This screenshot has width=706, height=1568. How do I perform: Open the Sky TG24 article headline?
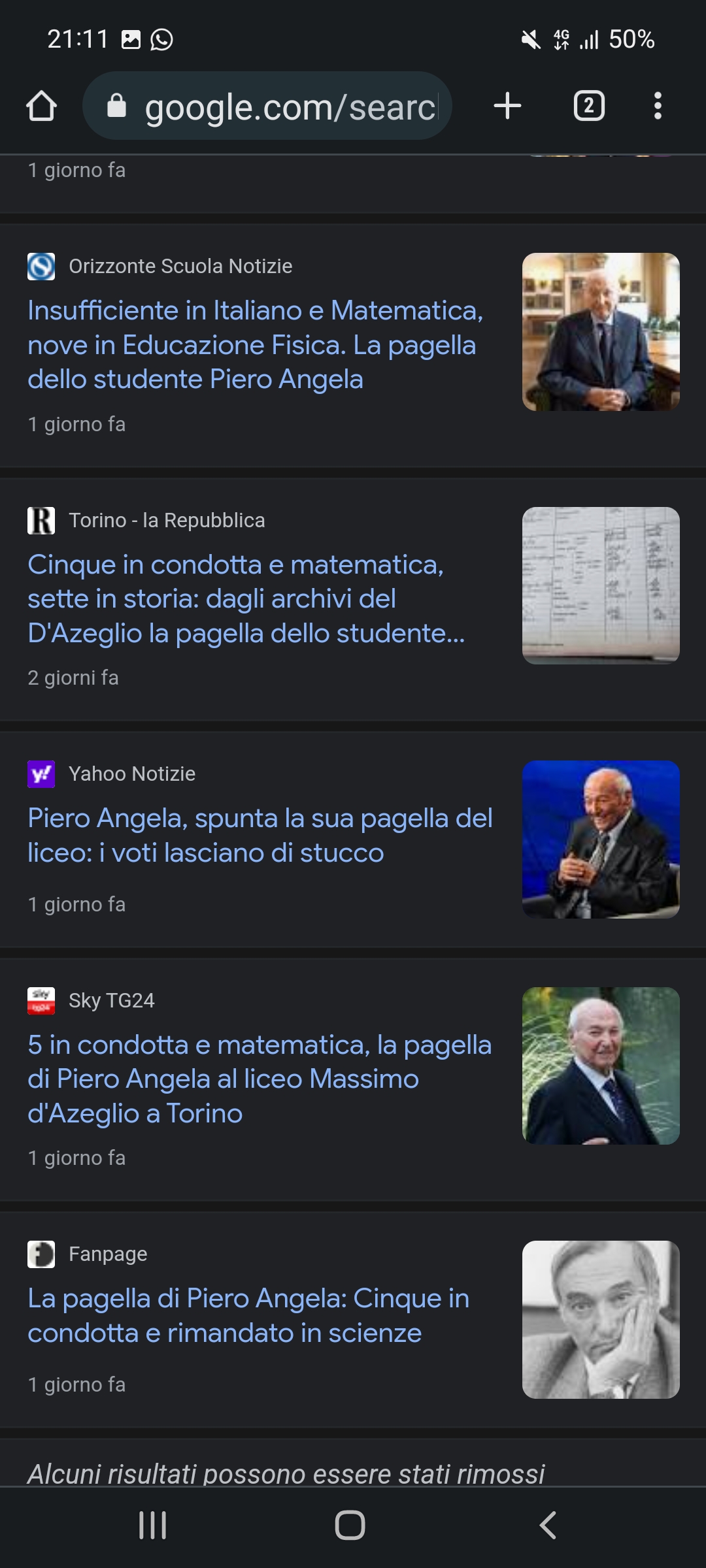pyautogui.click(x=260, y=1079)
